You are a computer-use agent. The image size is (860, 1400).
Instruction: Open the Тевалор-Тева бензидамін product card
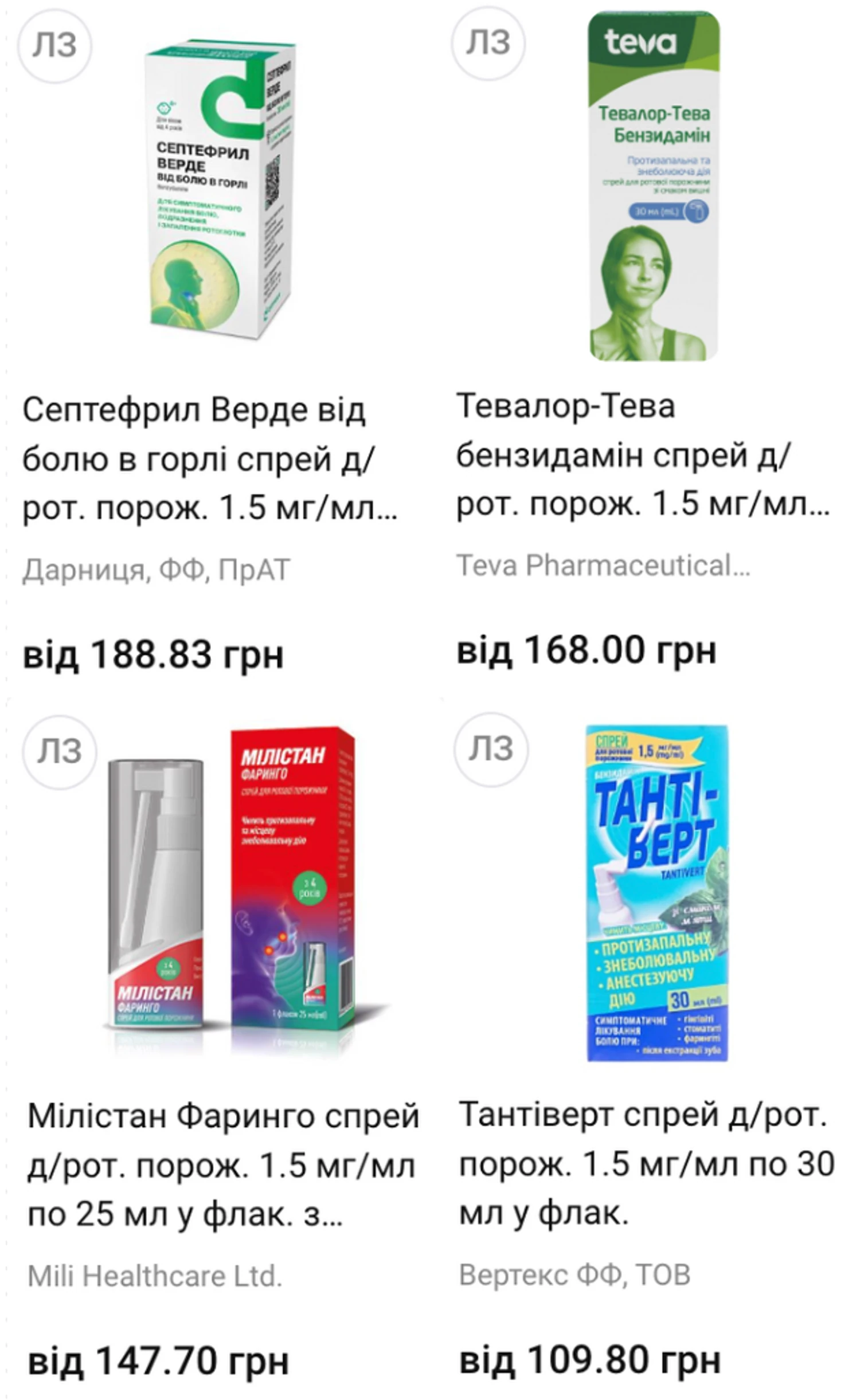642,456
